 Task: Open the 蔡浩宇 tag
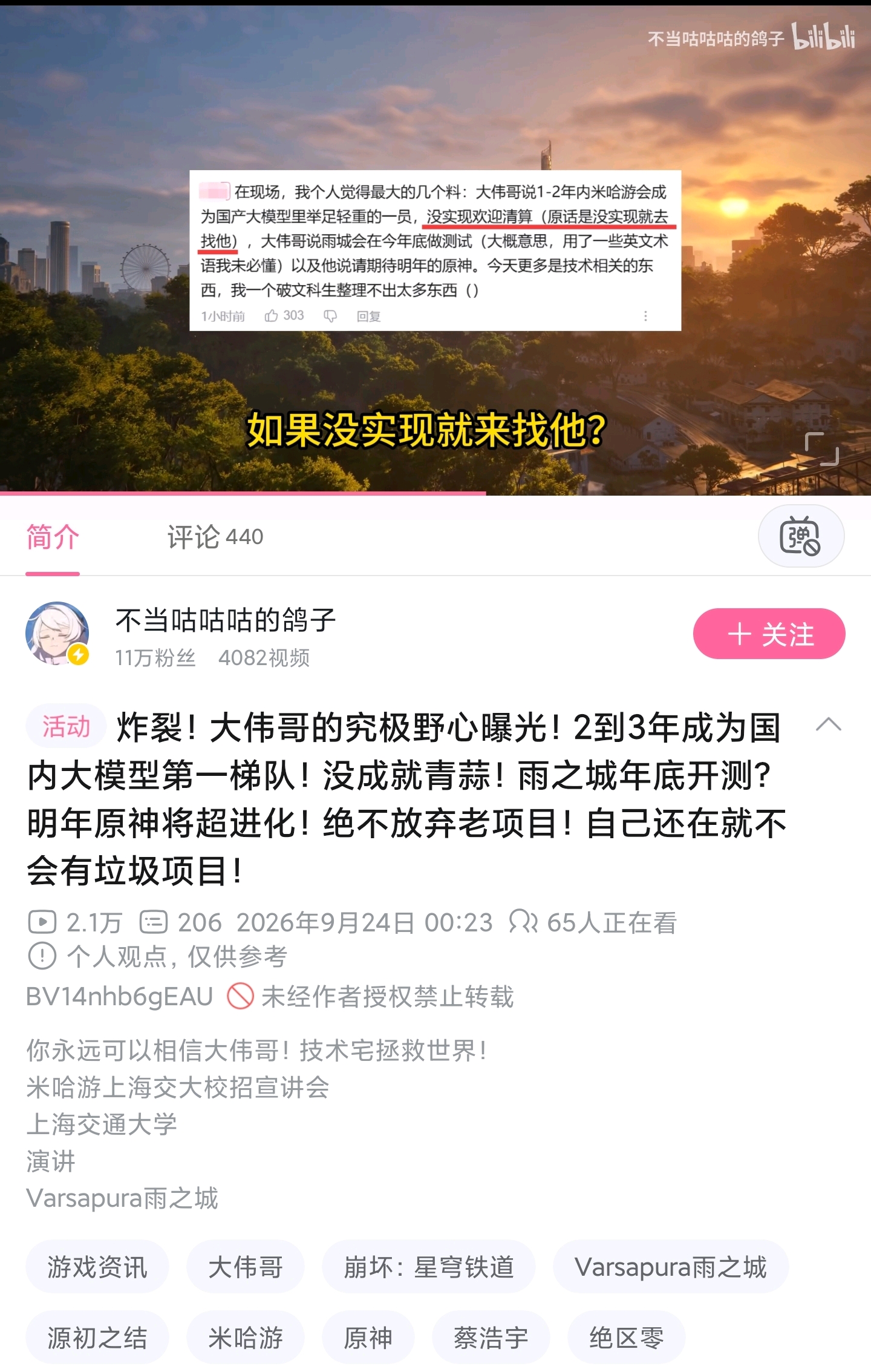tap(491, 1338)
